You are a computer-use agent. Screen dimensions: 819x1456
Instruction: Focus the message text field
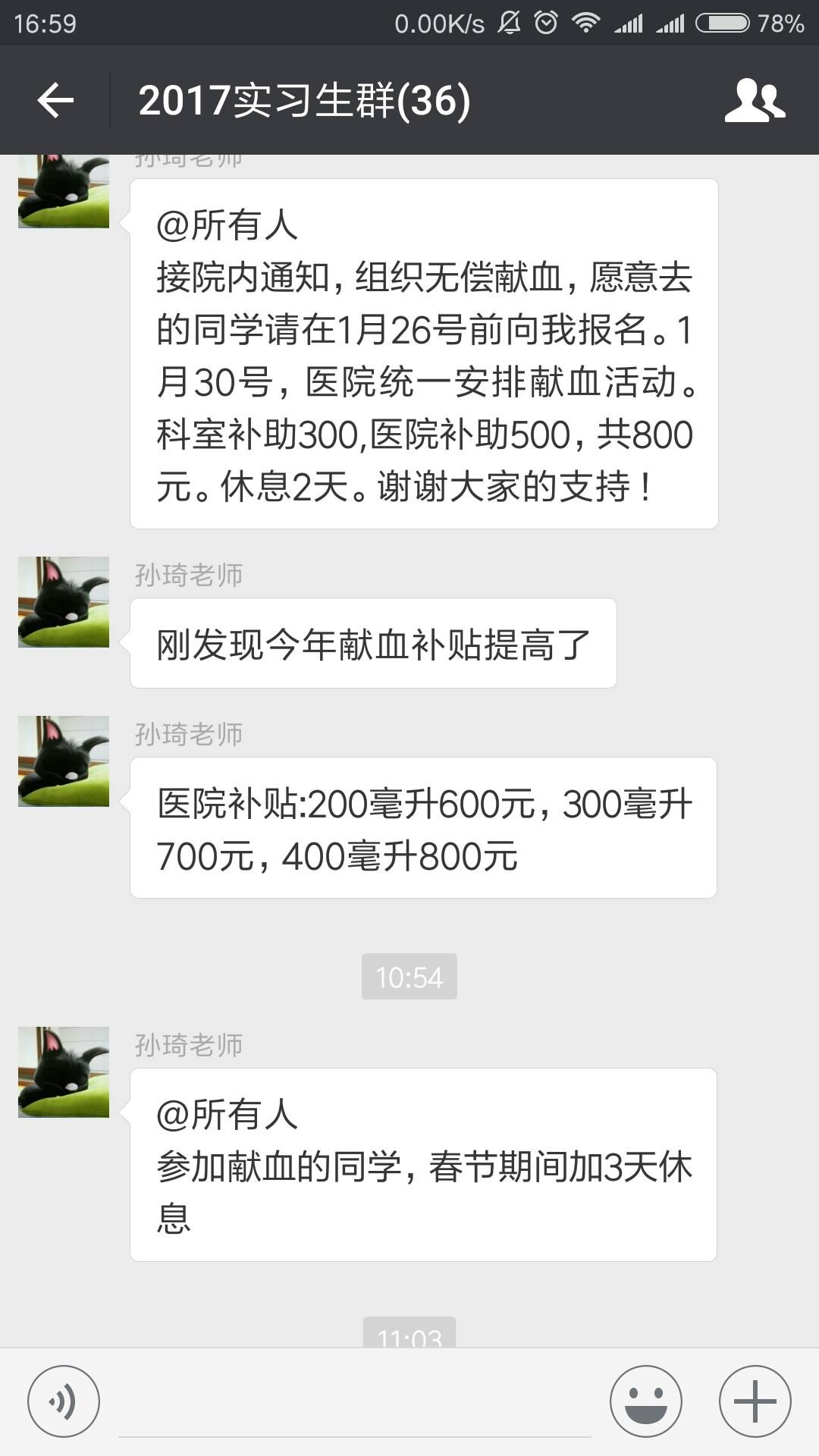pos(354,1403)
